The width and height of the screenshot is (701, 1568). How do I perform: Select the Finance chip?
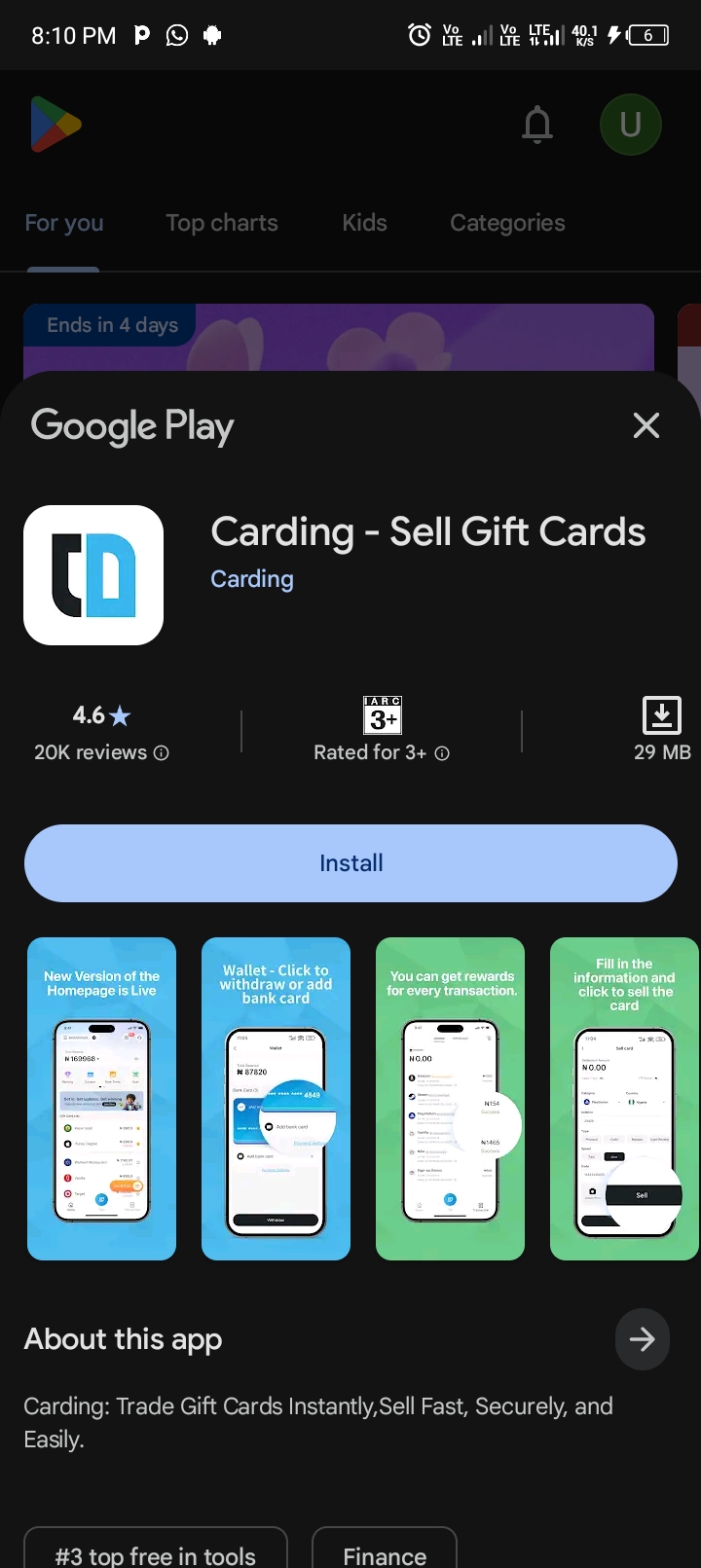[x=385, y=1552]
